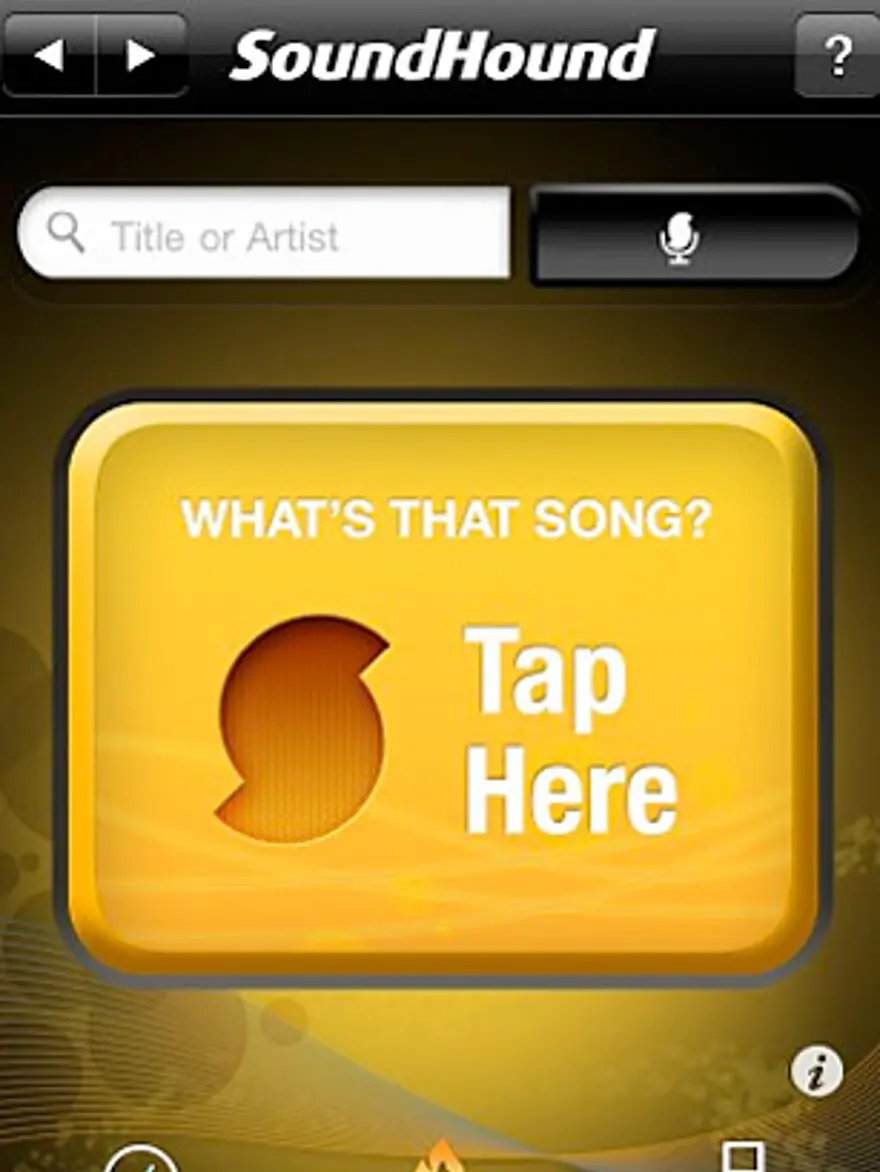Focus the Title or Artist search field

(x=265, y=235)
